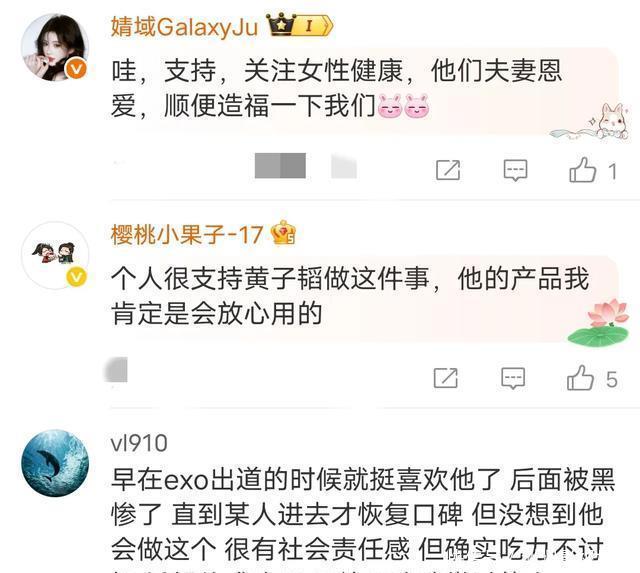Open 婧域GalaxyJu's profile avatar
Screen dimensions: 640x573
tap(55, 47)
